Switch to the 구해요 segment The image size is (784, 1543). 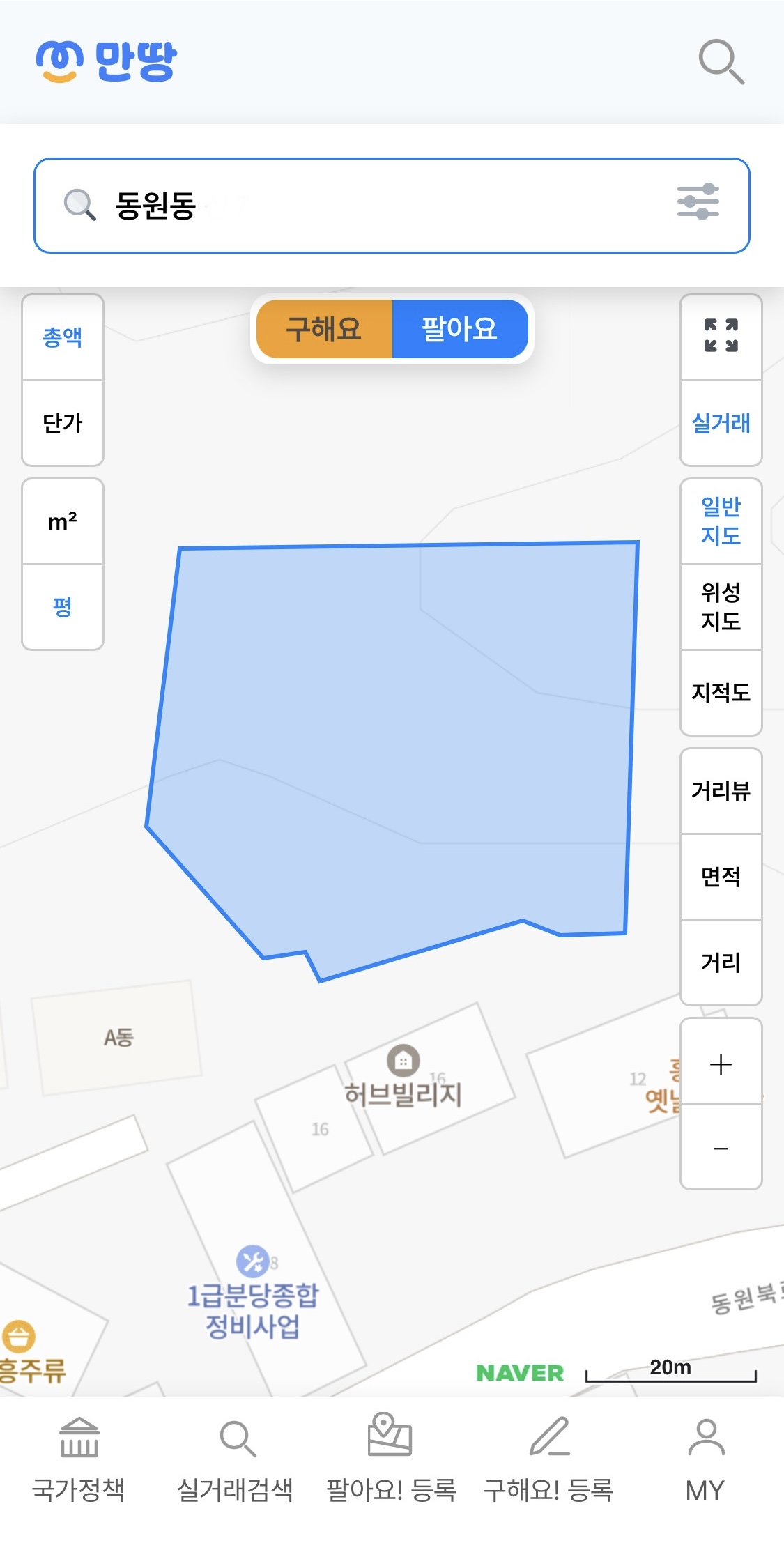pos(324,329)
